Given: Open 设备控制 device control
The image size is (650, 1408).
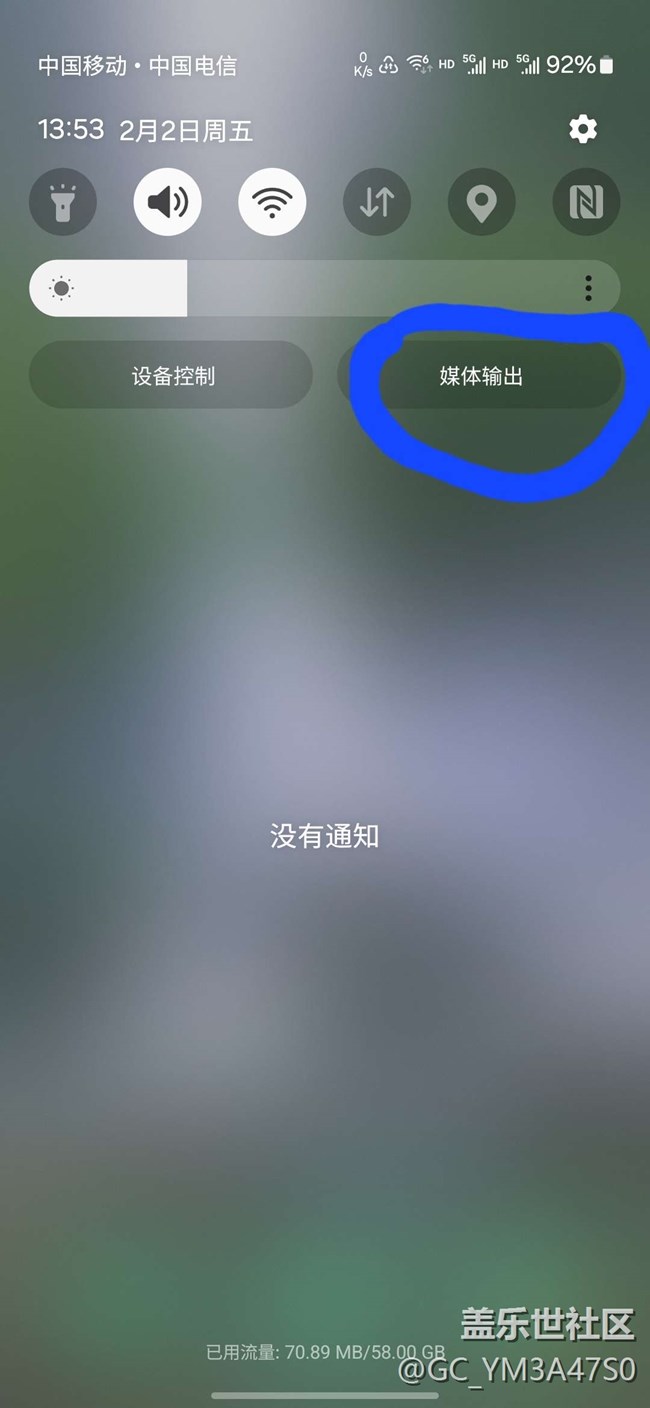Looking at the screenshot, I should 171,376.
